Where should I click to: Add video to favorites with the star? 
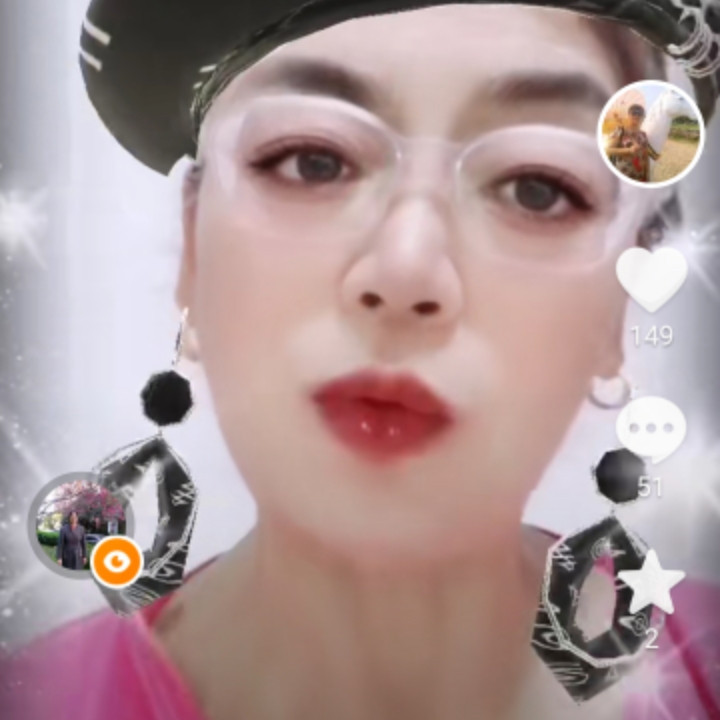pyautogui.click(x=651, y=583)
